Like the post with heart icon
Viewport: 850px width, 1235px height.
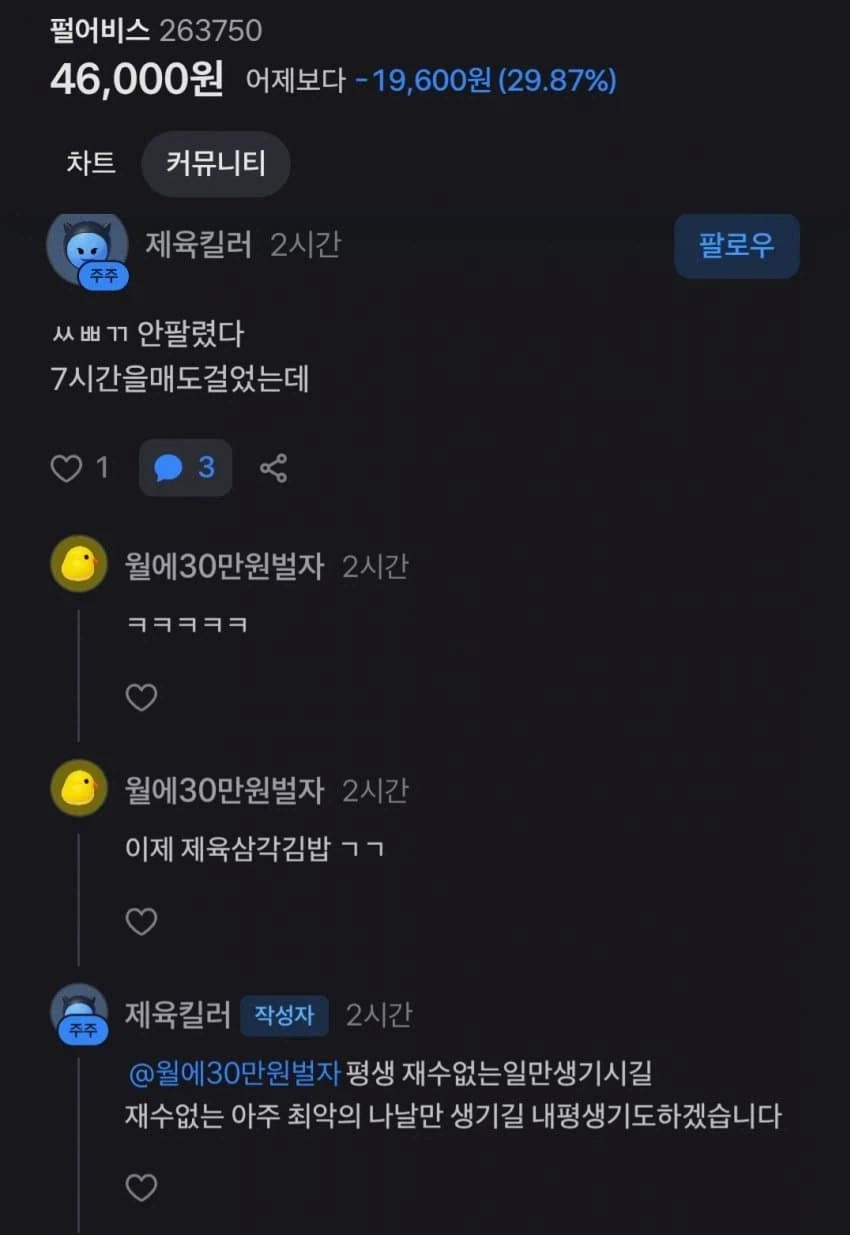[x=65, y=467]
